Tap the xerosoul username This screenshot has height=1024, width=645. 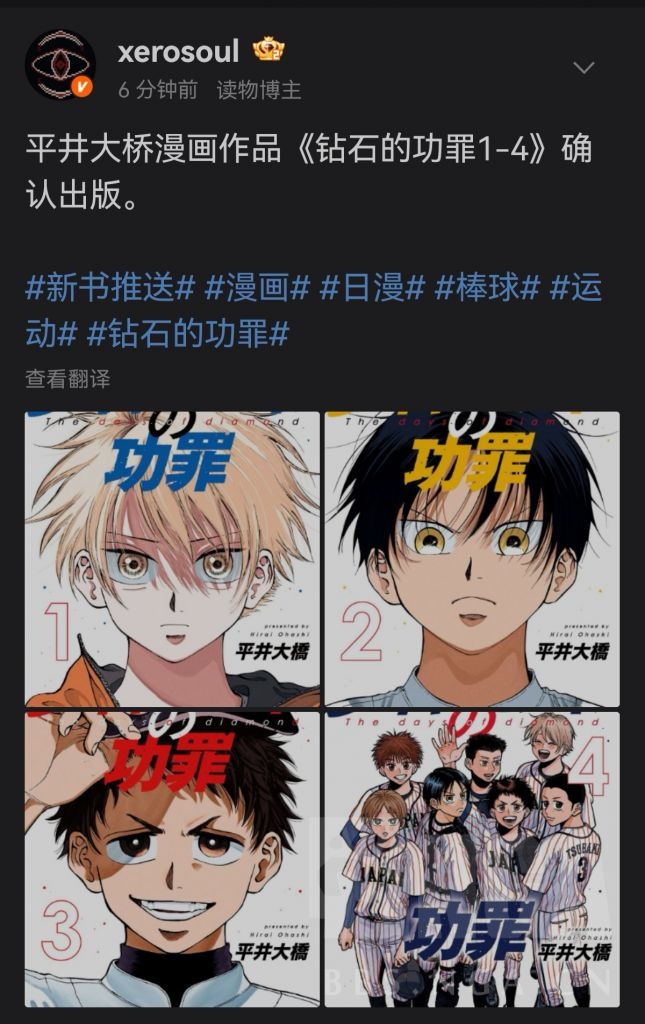coord(178,51)
